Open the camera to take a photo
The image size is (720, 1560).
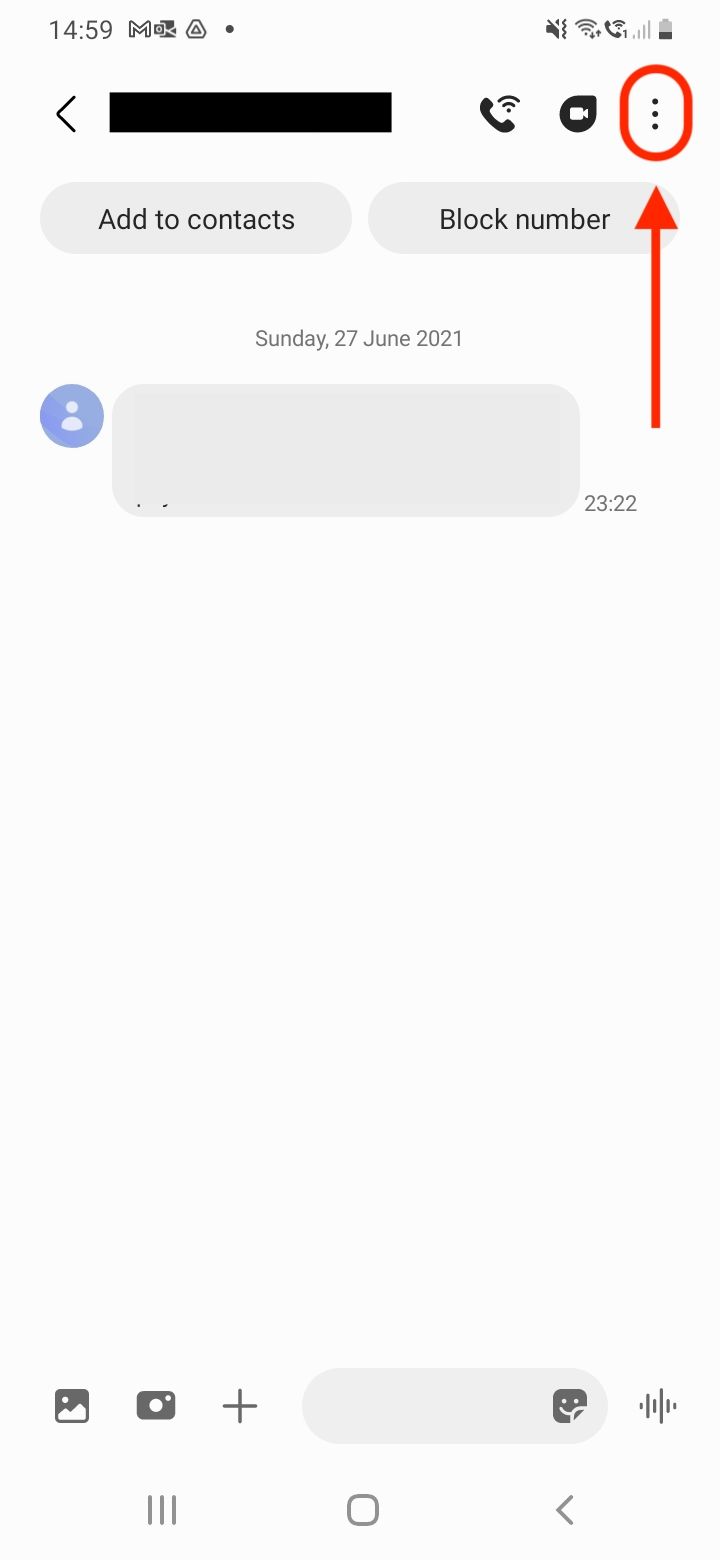(x=156, y=1405)
